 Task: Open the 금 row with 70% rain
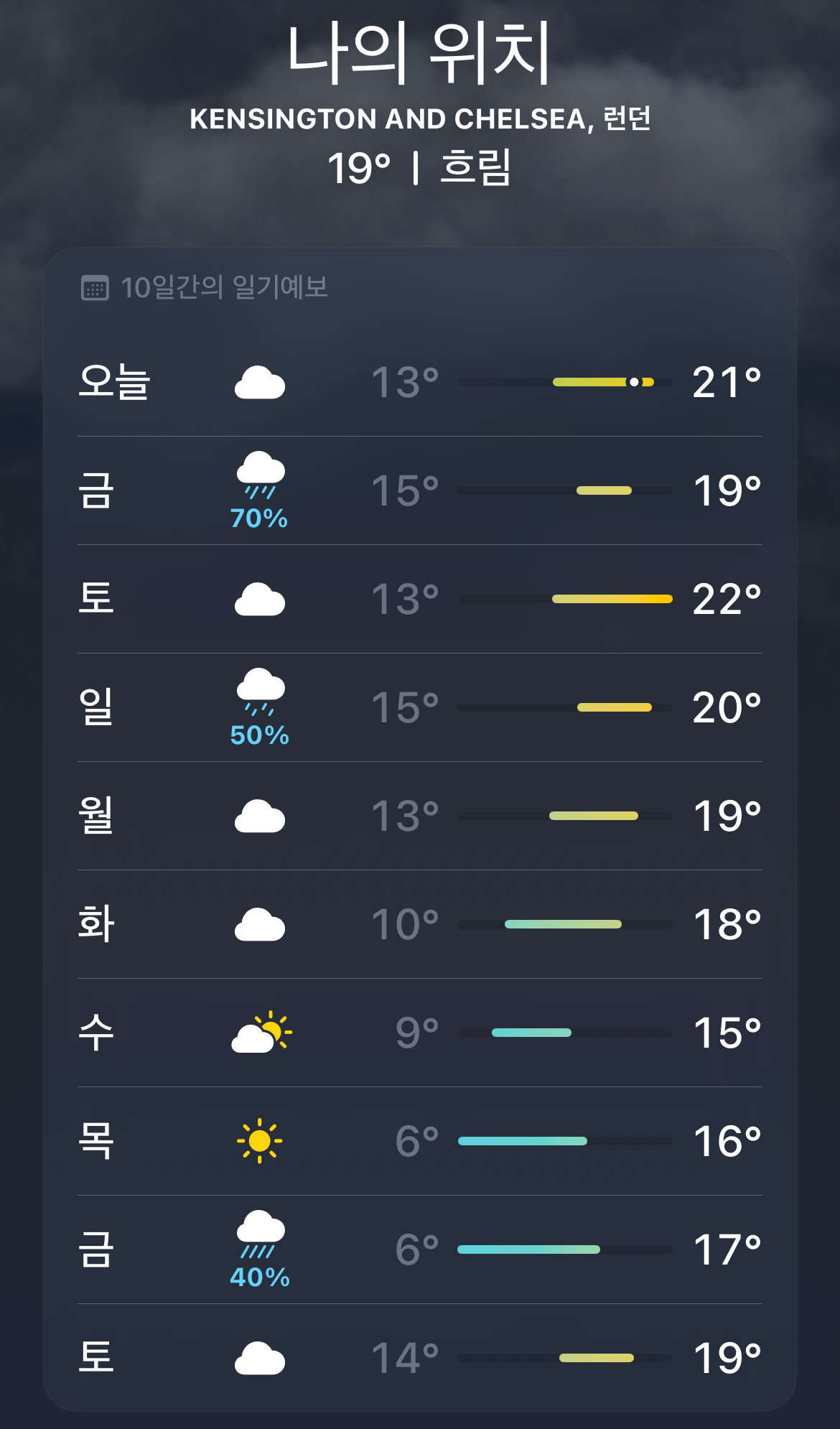coord(420,490)
